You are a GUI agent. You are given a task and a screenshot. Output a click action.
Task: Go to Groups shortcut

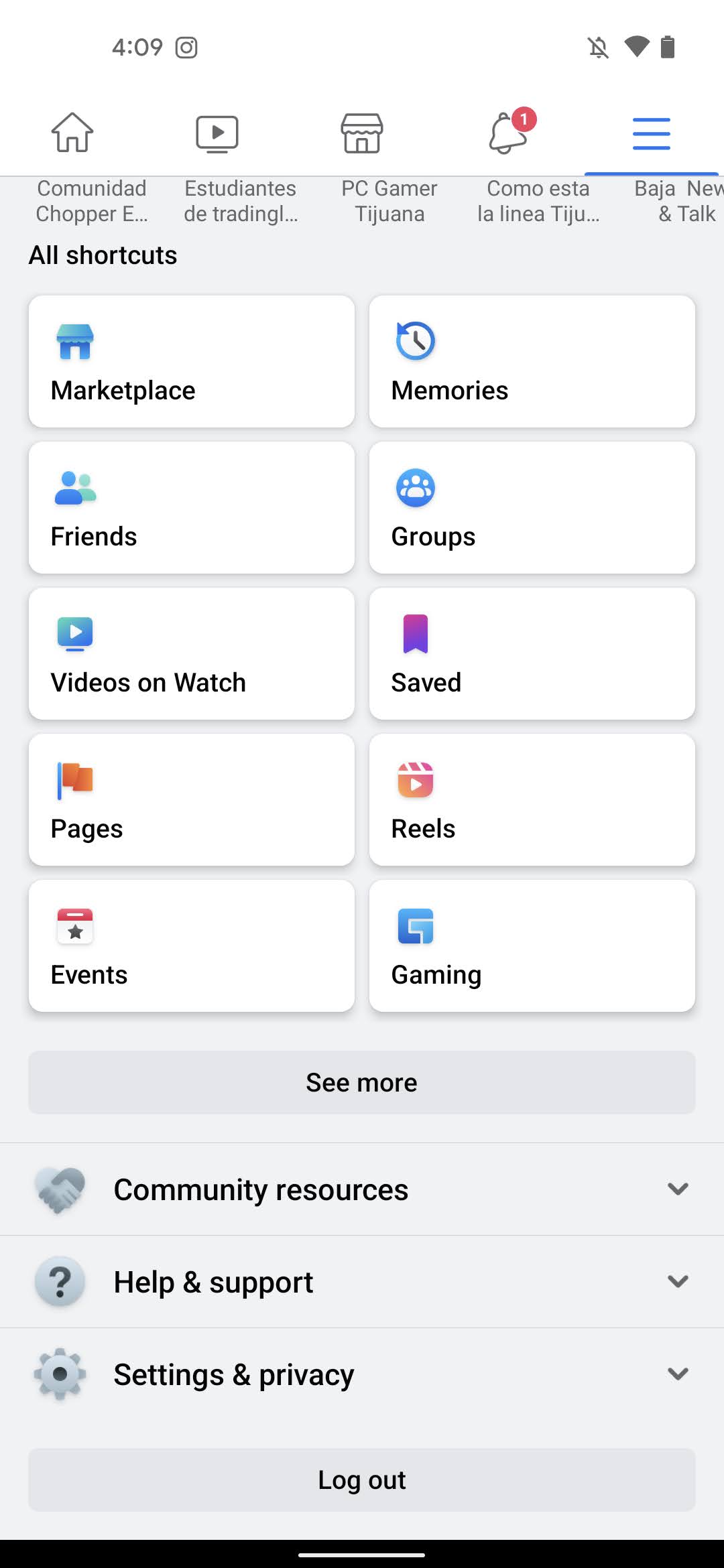[532, 507]
